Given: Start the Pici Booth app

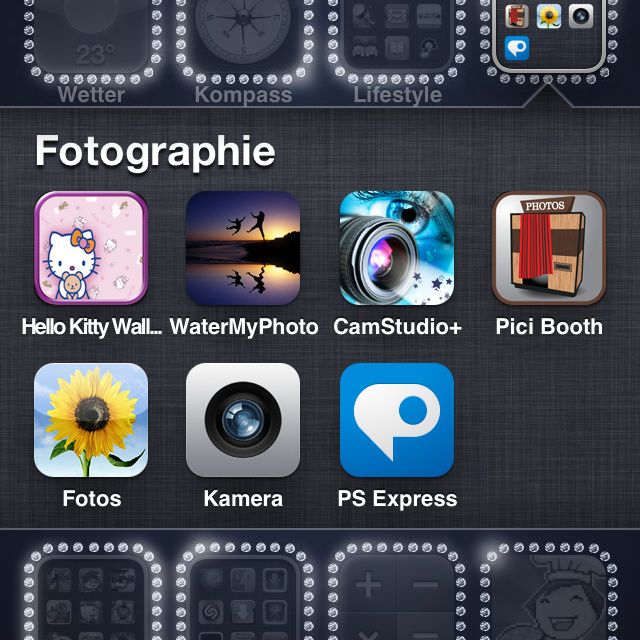Looking at the screenshot, I should pos(549,248).
